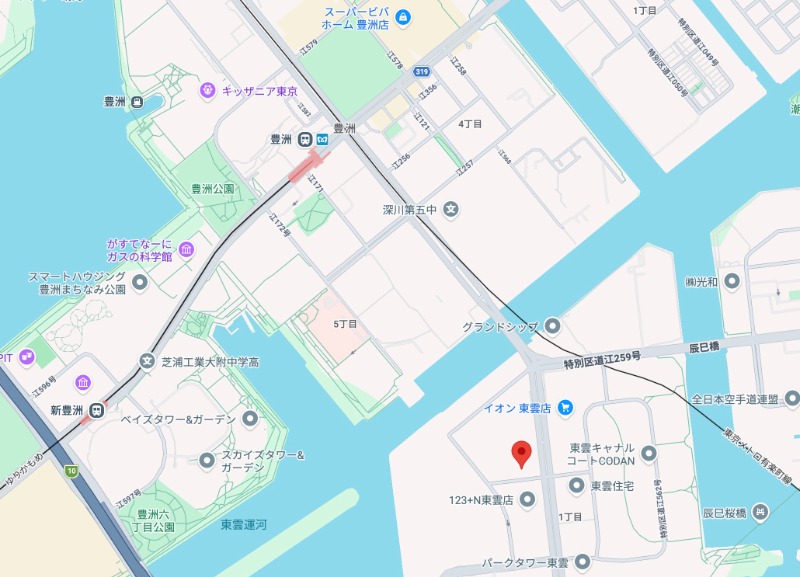Open がすてなーに ガスの科学館 museum marker
The width and height of the screenshot is (800, 577).
point(186,249)
